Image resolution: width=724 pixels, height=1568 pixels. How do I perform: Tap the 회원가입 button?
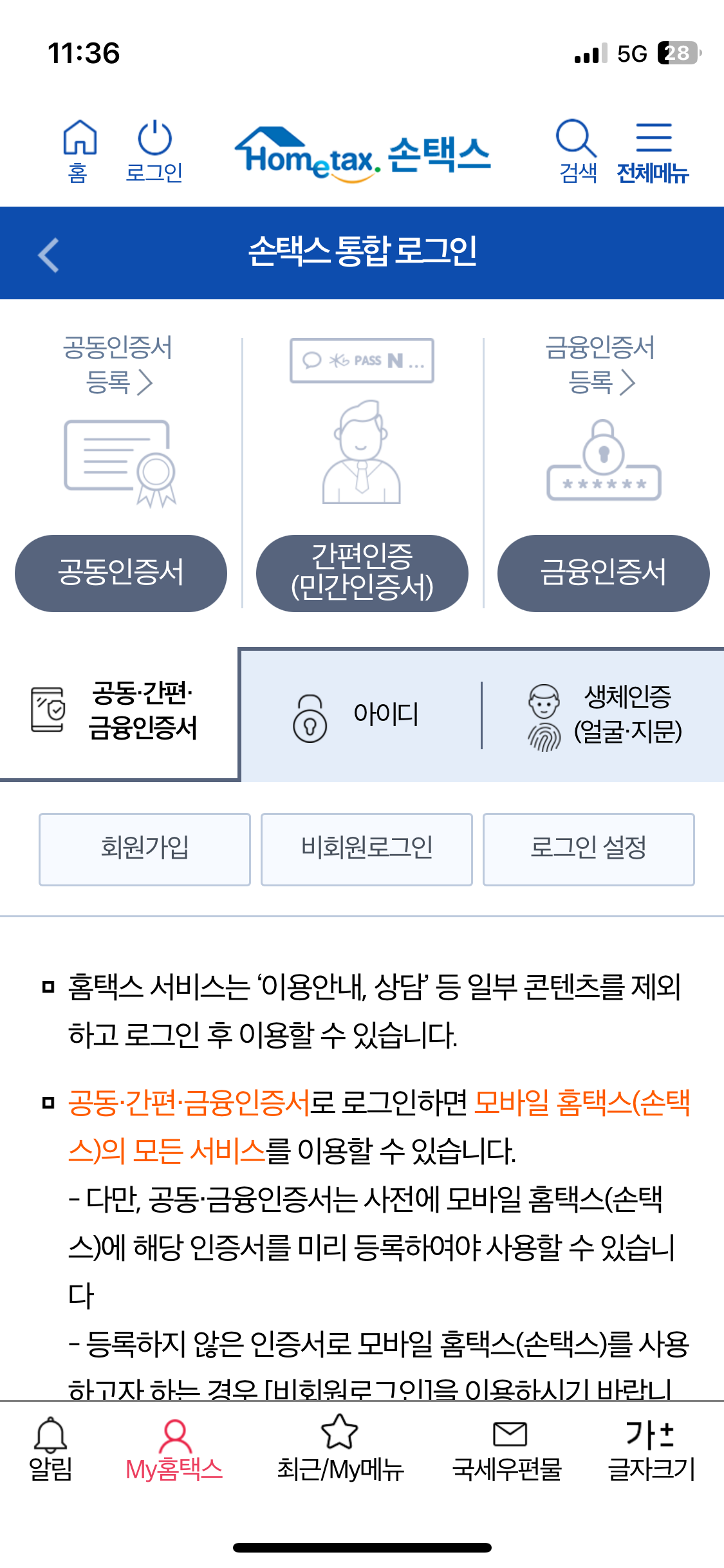[x=144, y=849]
